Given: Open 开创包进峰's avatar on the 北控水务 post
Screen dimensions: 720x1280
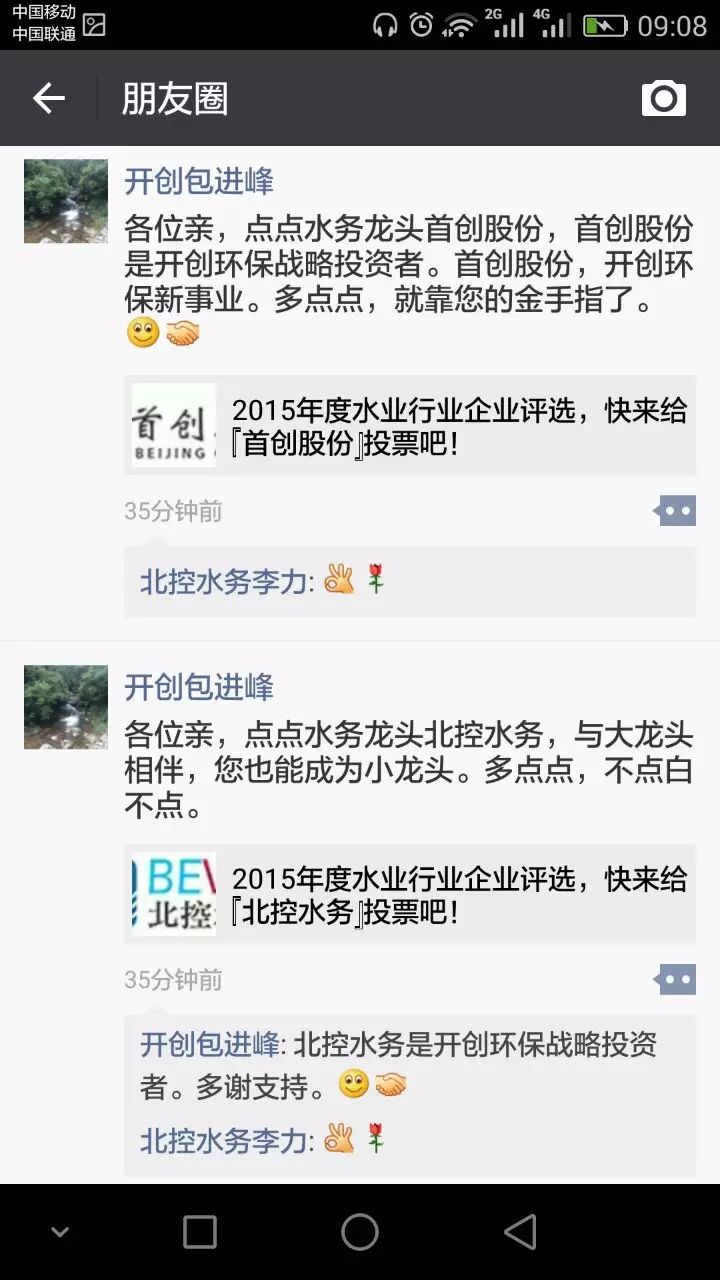Looking at the screenshot, I should tap(66, 707).
